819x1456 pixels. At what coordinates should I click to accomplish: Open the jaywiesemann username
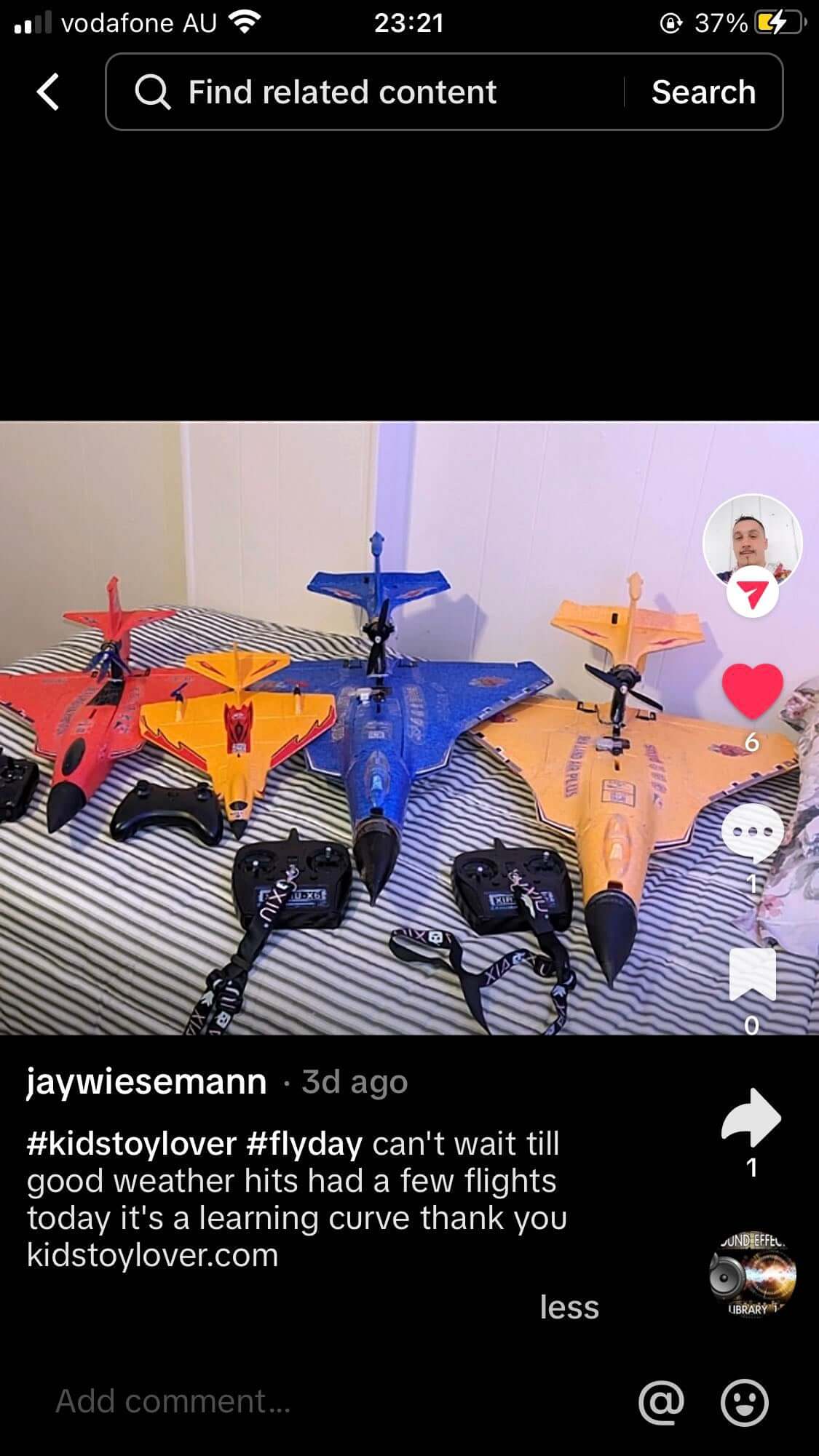tap(146, 1082)
